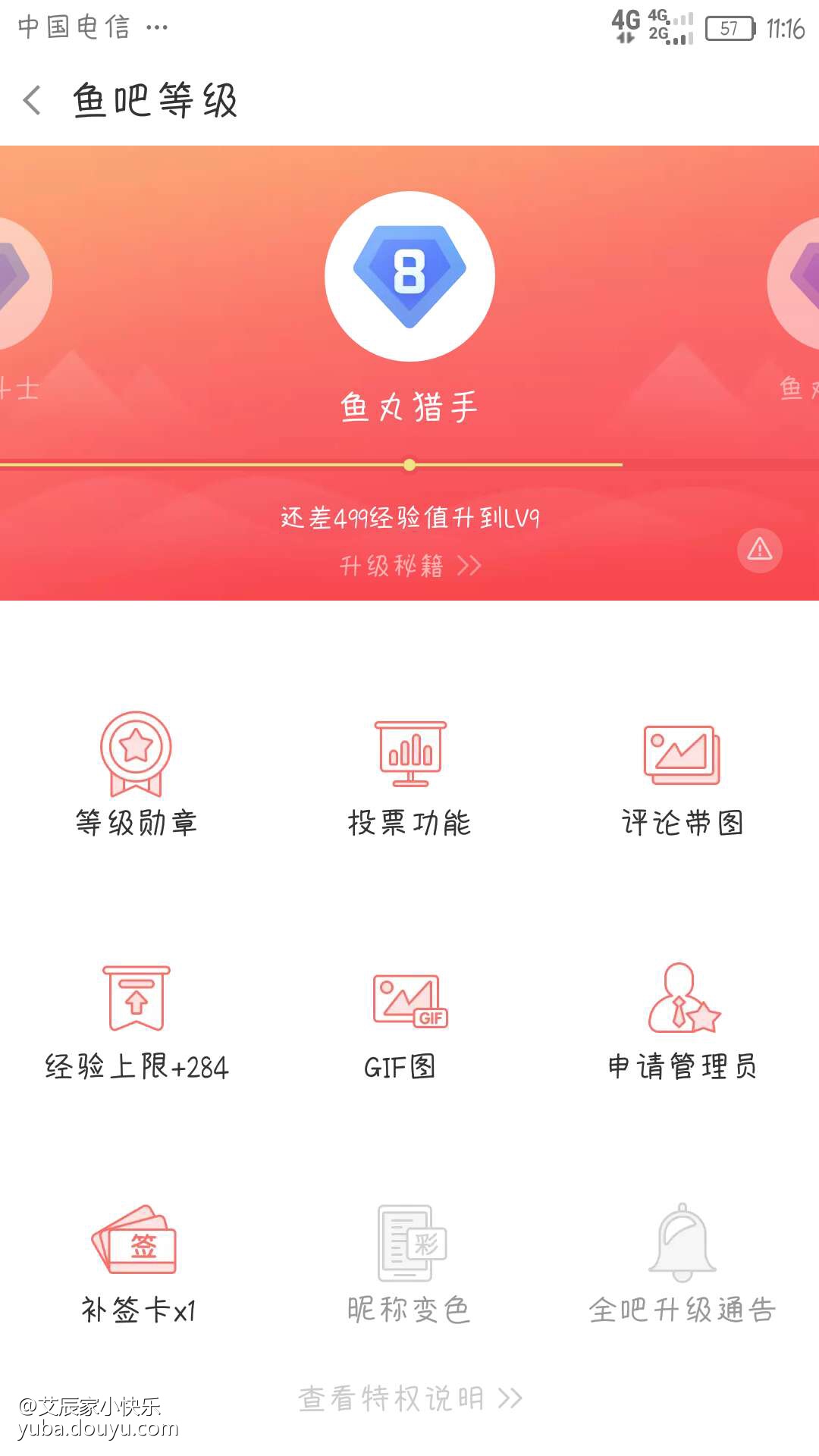Tap the warning triangle icon

coord(759,550)
